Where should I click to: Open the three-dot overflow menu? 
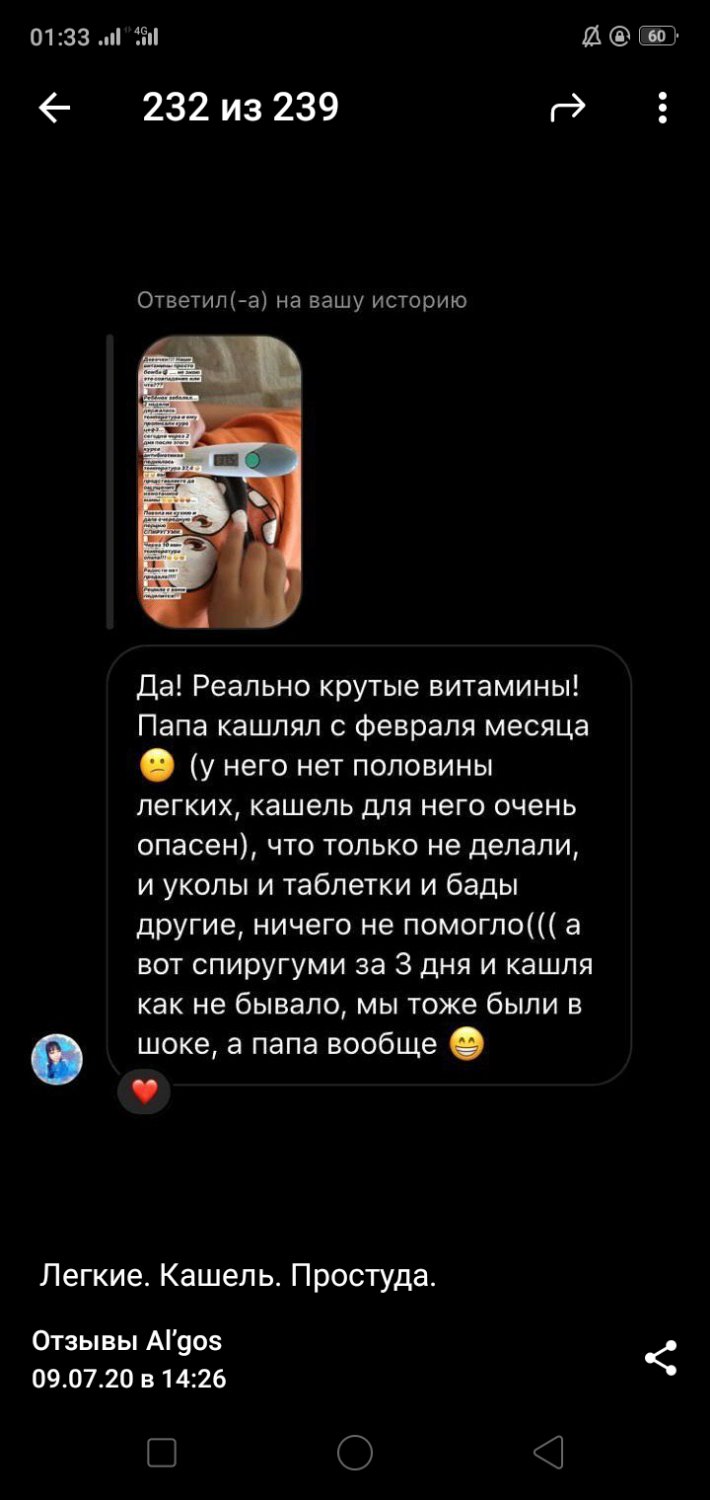[x=662, y=108]
